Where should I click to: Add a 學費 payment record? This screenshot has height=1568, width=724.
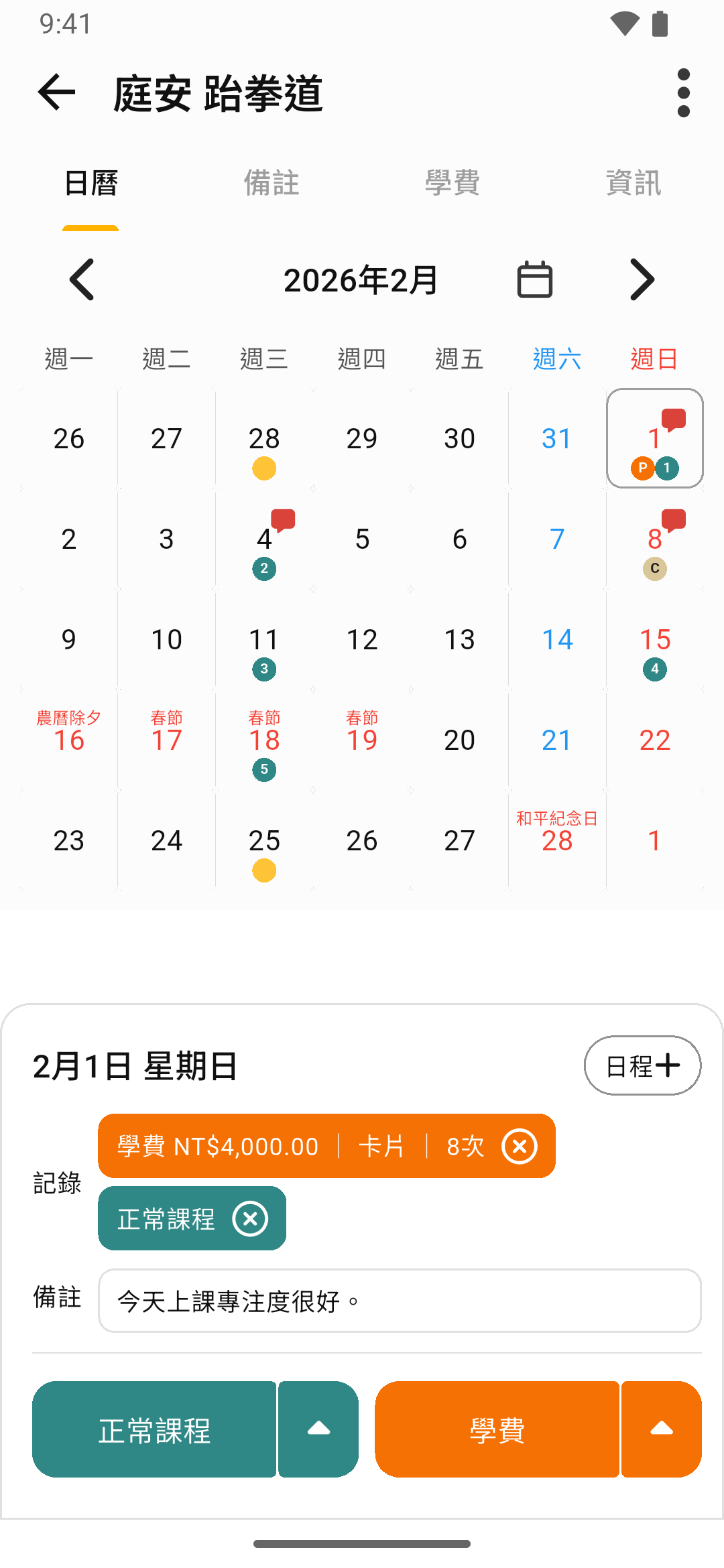pyautogui.click(x=497, y=1429)
